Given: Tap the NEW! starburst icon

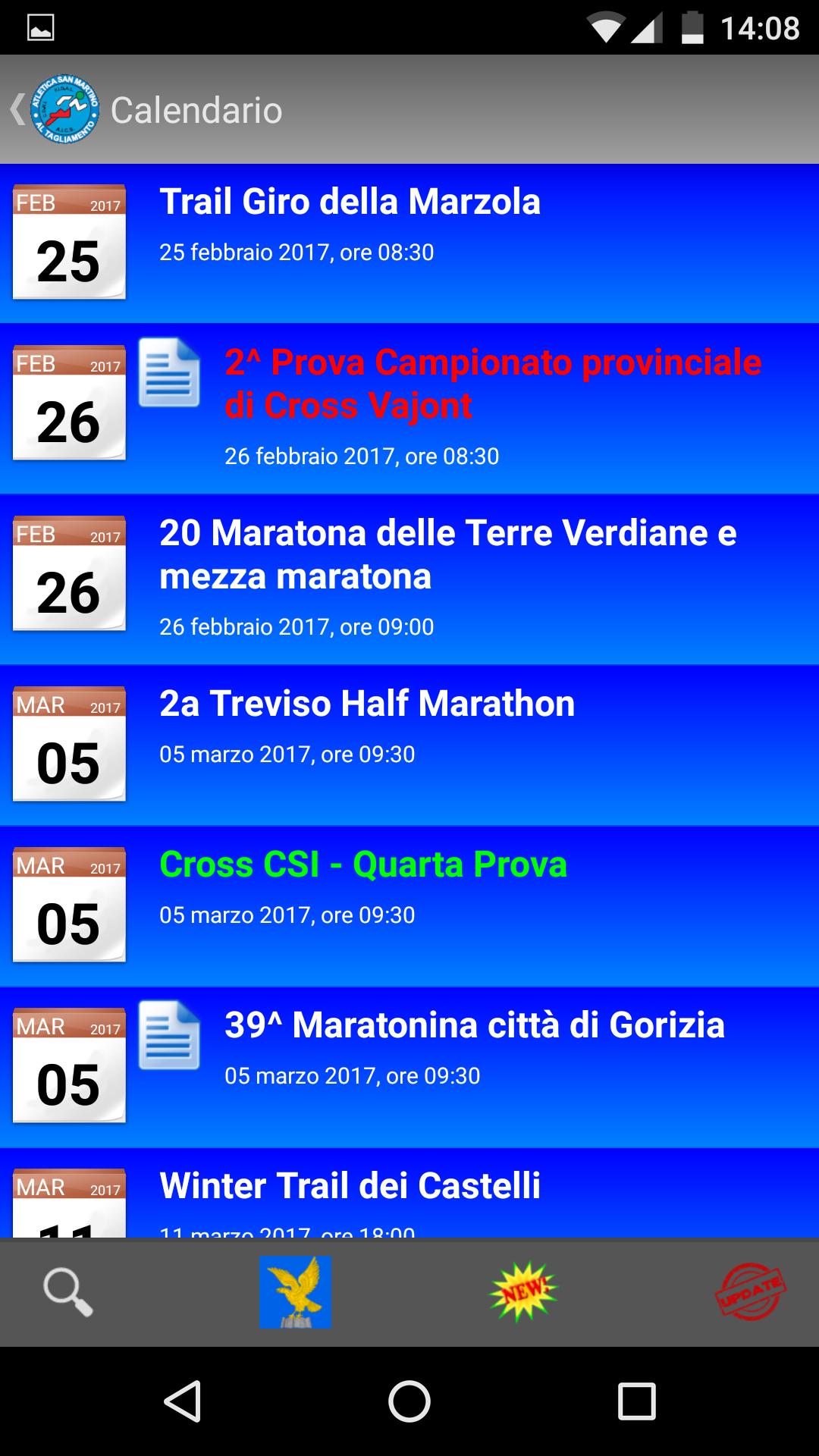Looking at the screenshot, I should click(525, 1289).
